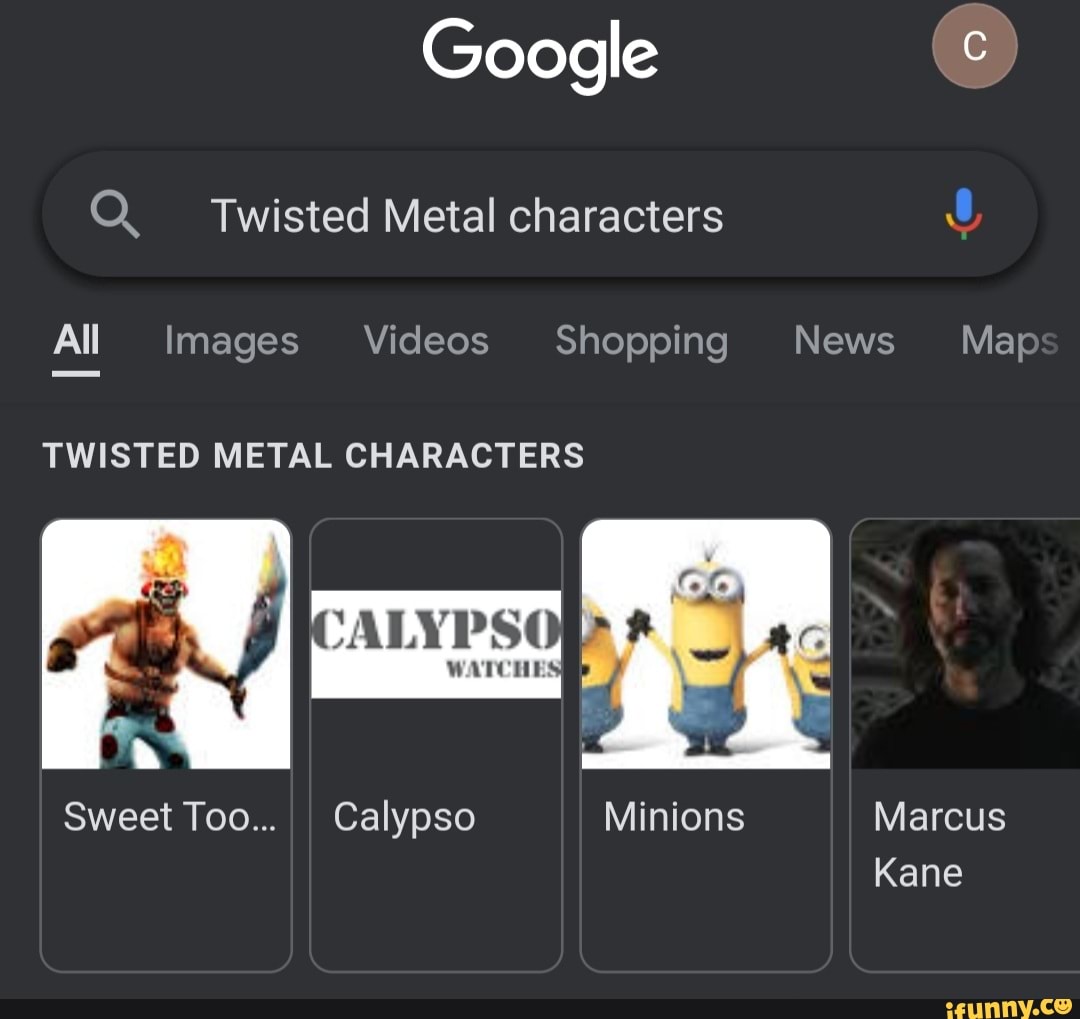This screenshot has height=1019, width=1080.
Task: Switch to the News tab
Action: 844,342
